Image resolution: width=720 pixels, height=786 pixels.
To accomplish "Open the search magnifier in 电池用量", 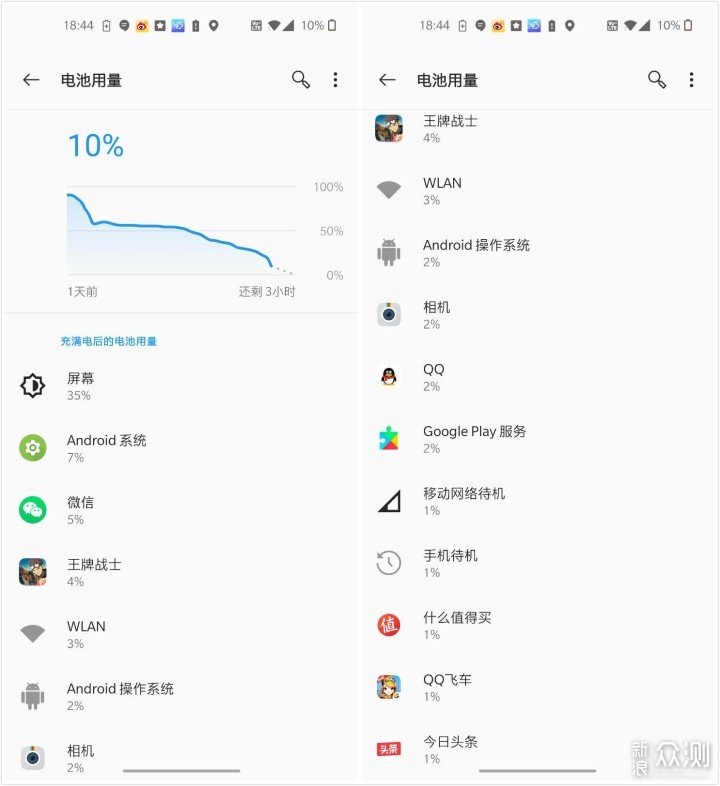I will (x=300, y=80).
